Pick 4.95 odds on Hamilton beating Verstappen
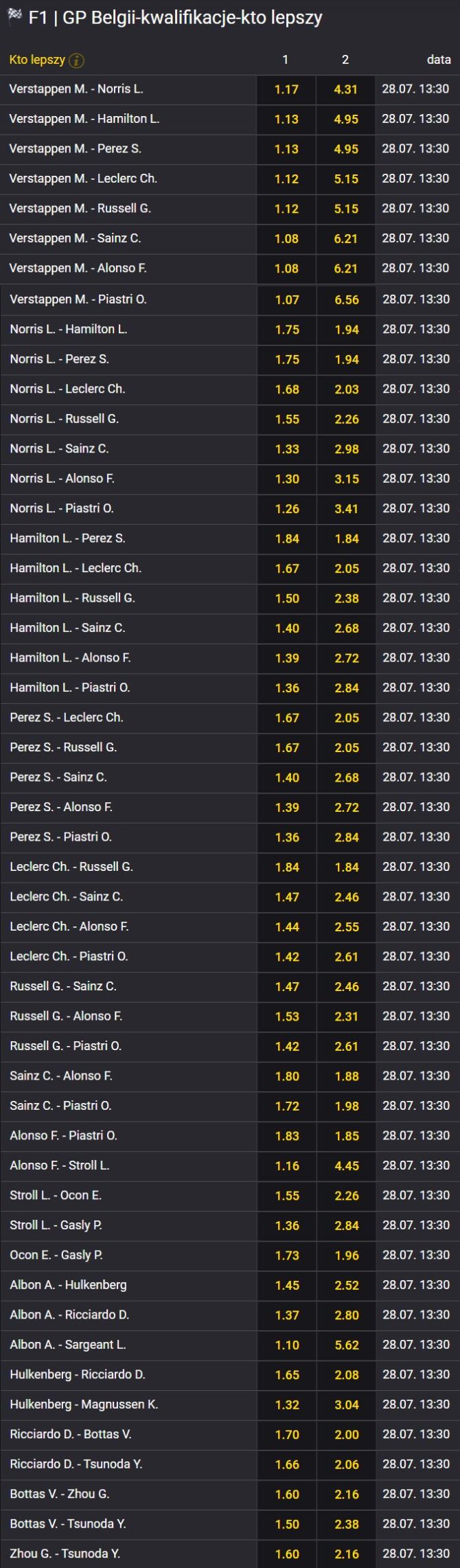This screenshot has height=1568, width=460. coord(346,119)
